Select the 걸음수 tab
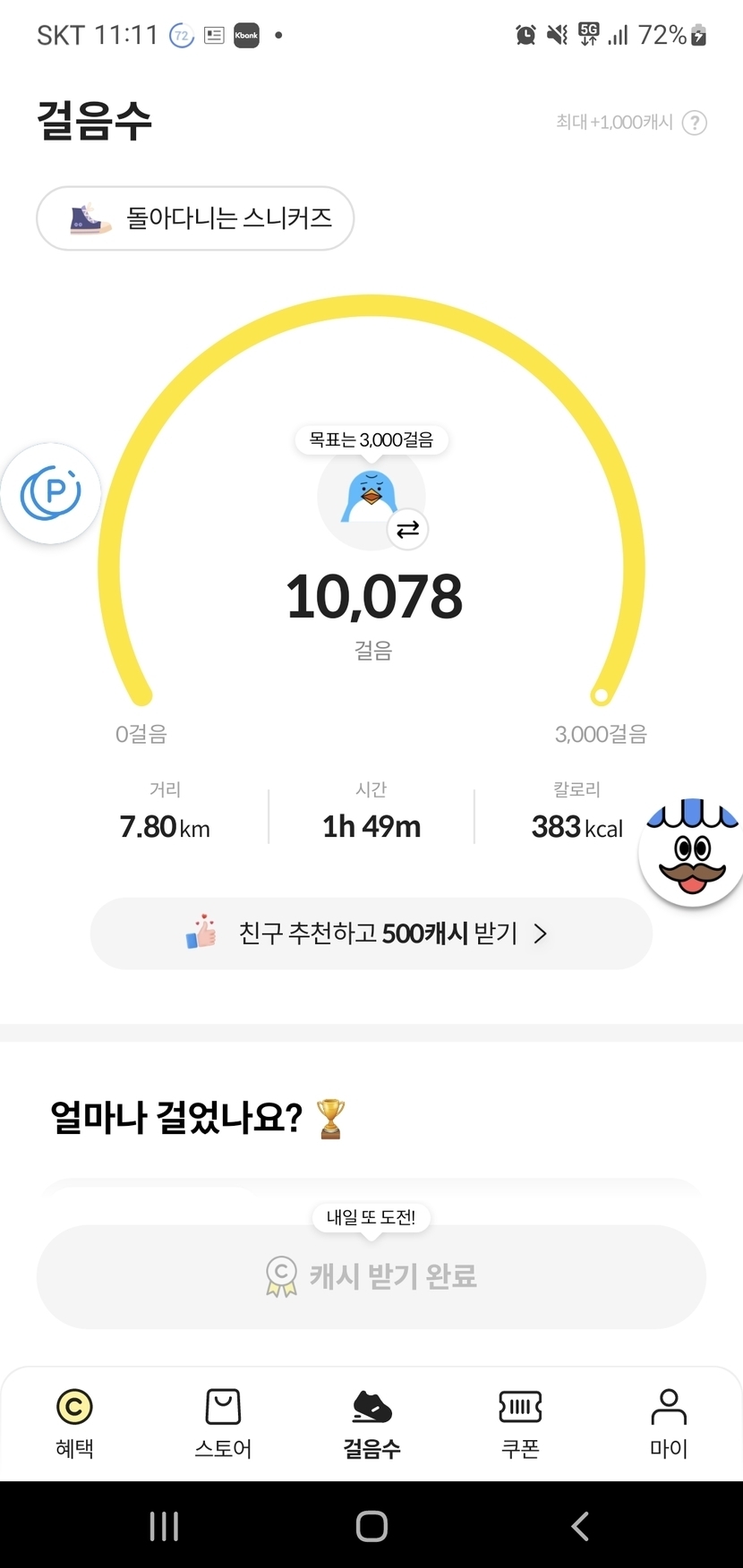 tap(371, 1423)
